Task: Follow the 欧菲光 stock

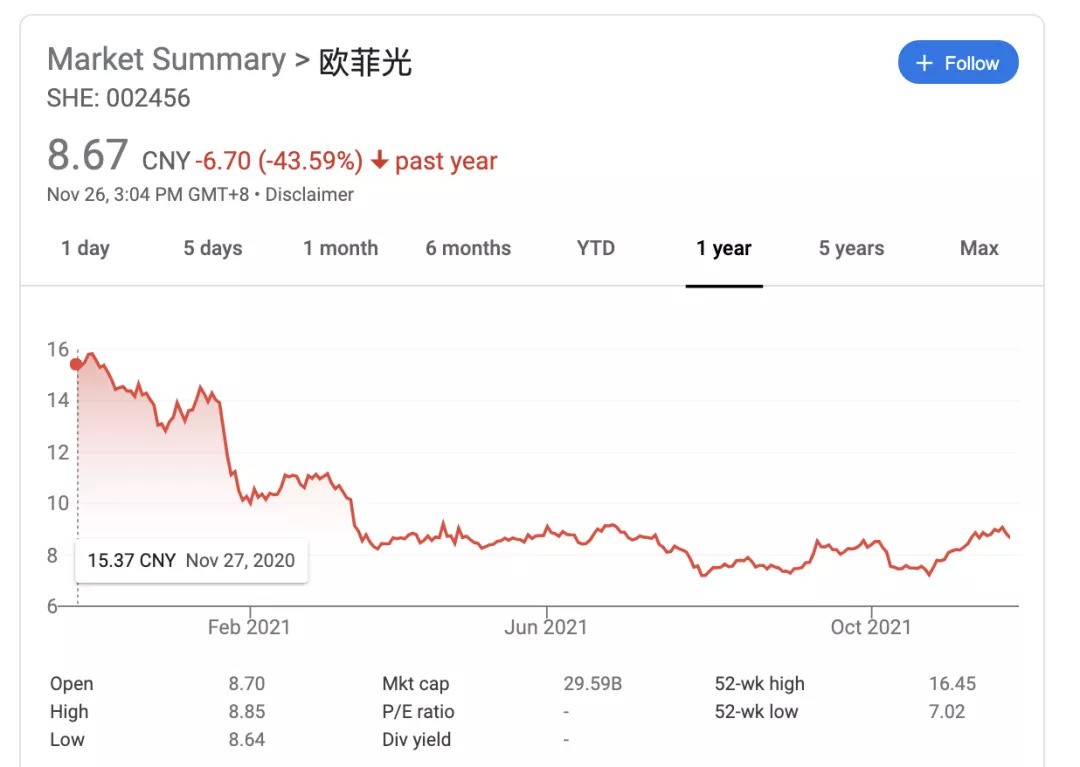Action: 957,63
